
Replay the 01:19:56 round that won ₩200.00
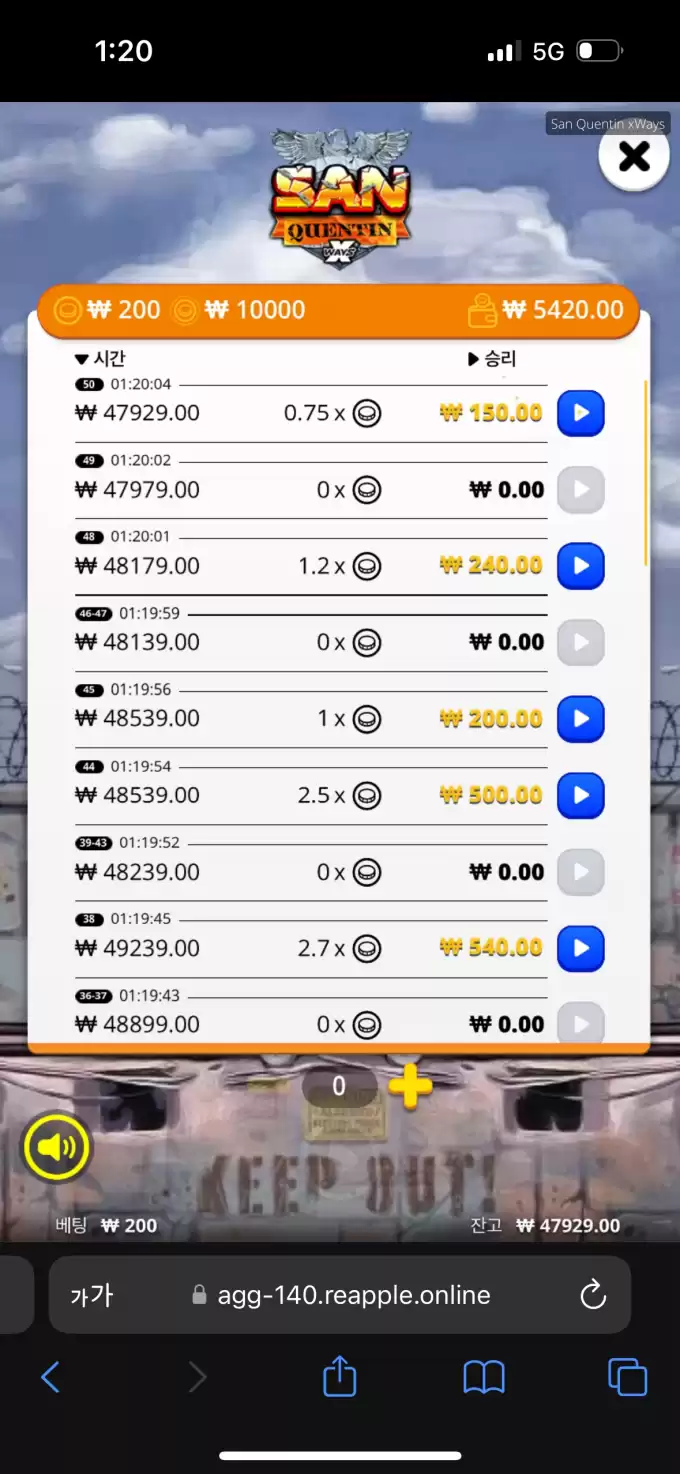click(580, 719)
